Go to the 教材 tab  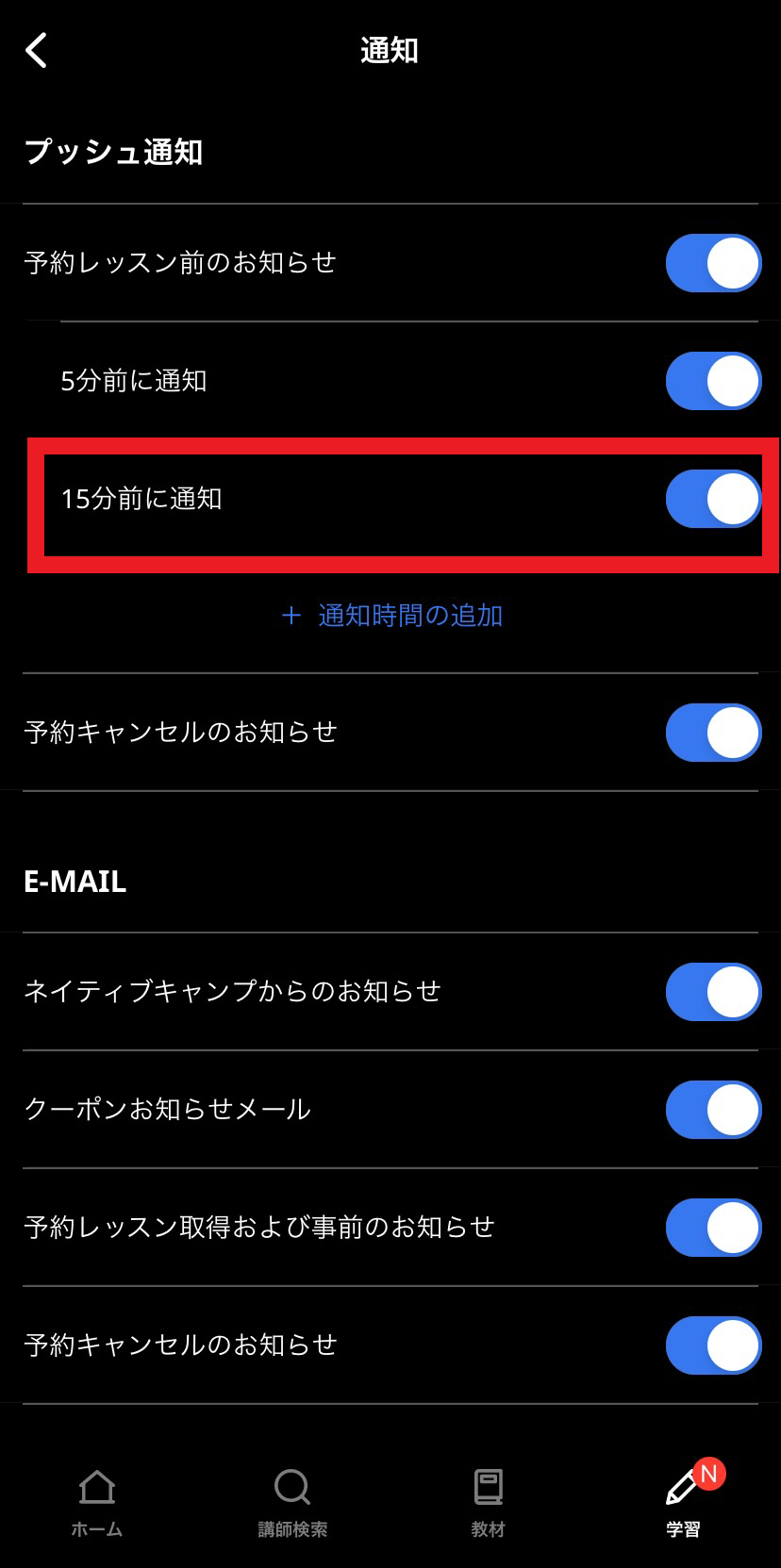point(488,1503)
